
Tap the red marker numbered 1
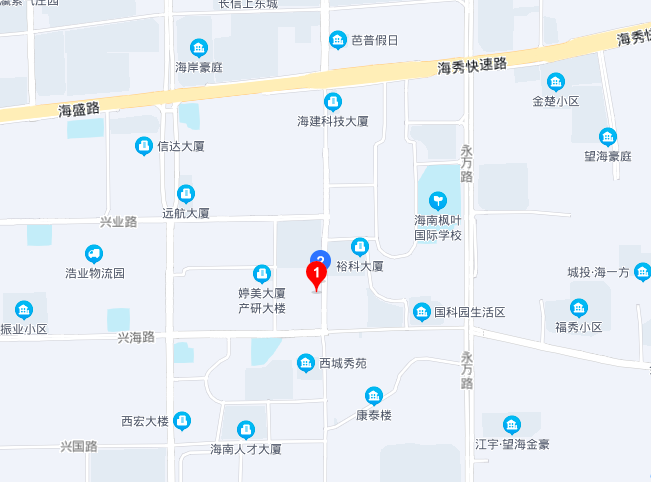316,272
